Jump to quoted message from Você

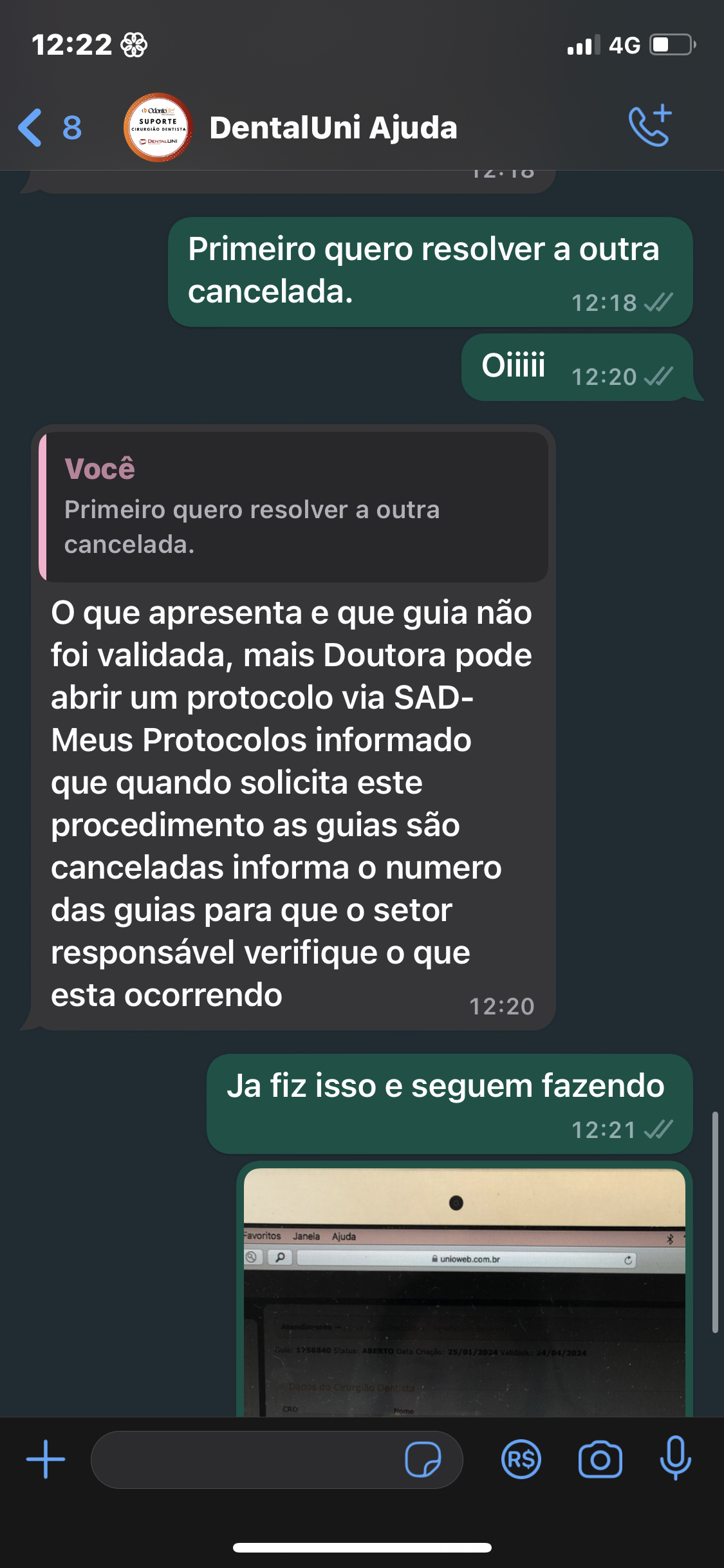point(294,507)
